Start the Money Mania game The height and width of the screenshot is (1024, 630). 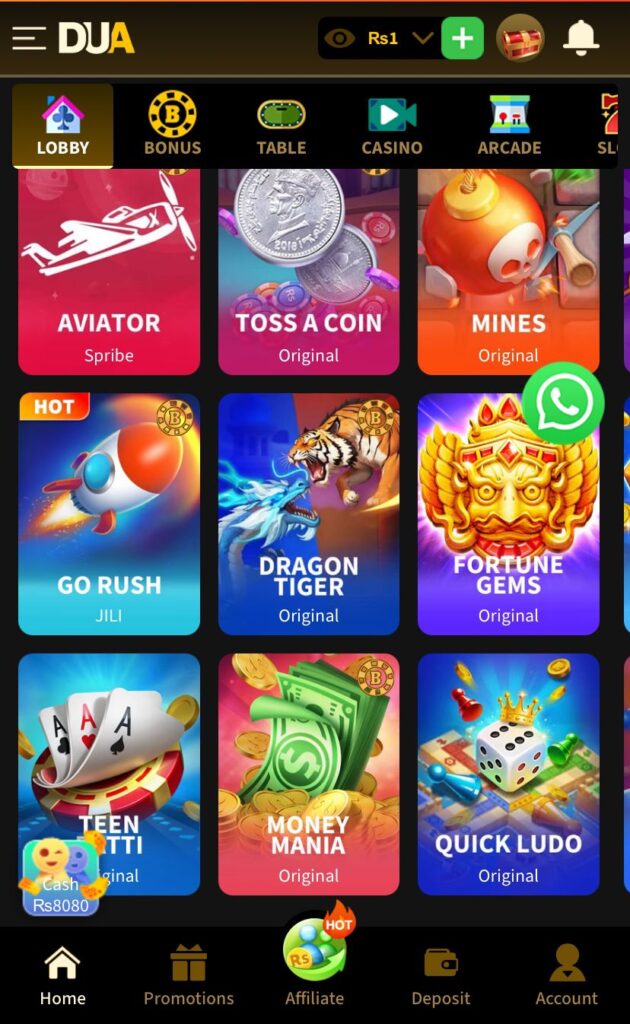click(x=308, y=774)
